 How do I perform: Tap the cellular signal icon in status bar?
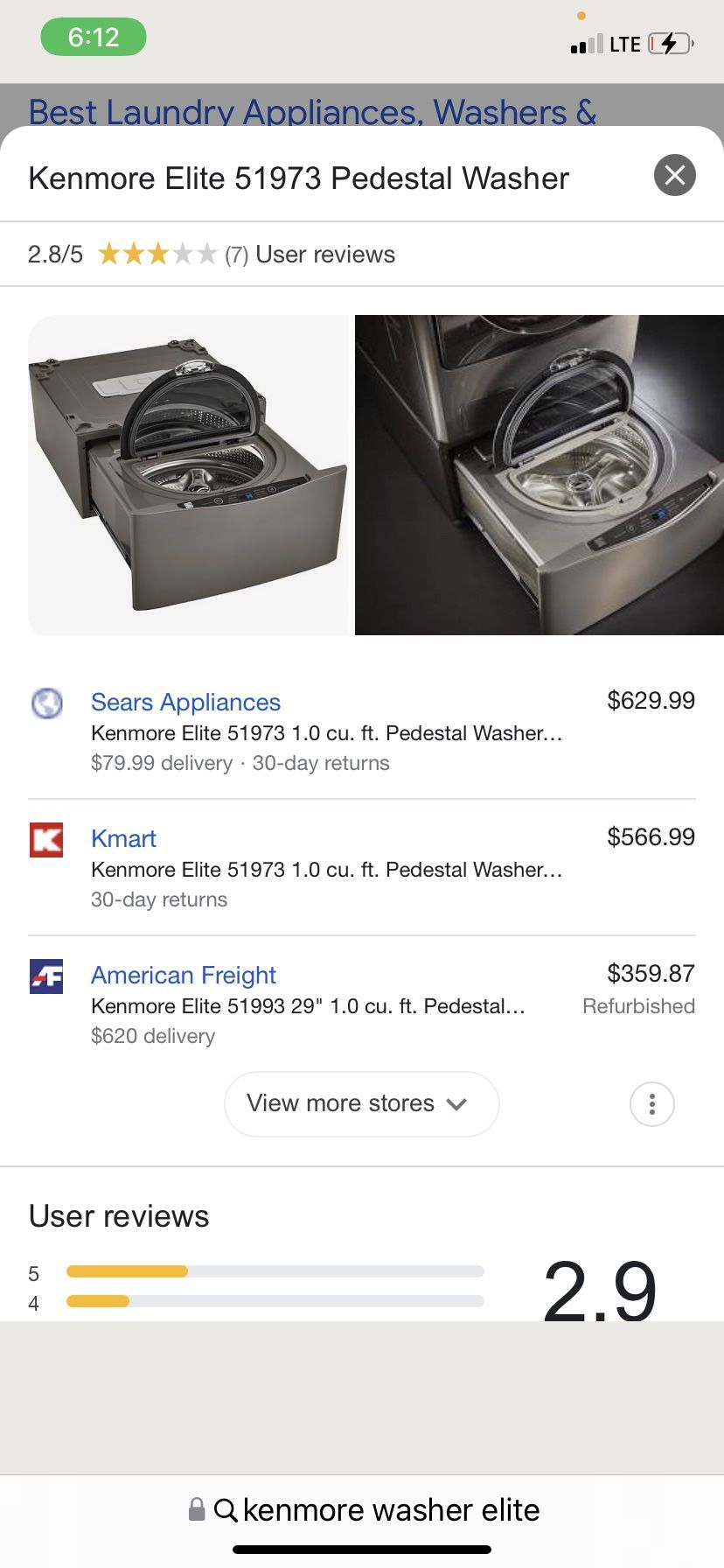[x=584, y=42]
